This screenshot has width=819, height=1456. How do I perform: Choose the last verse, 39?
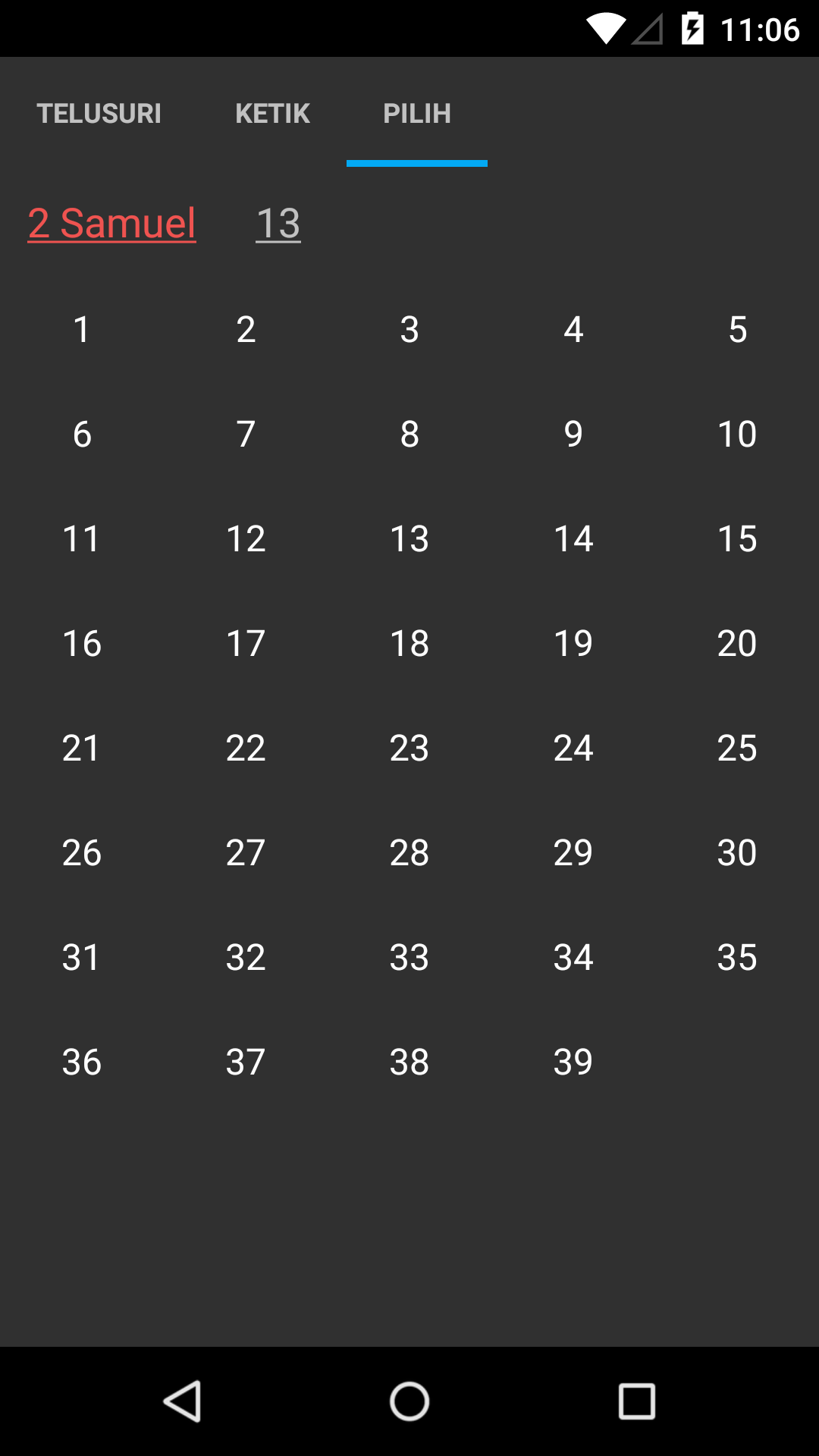click(573, 1062)
